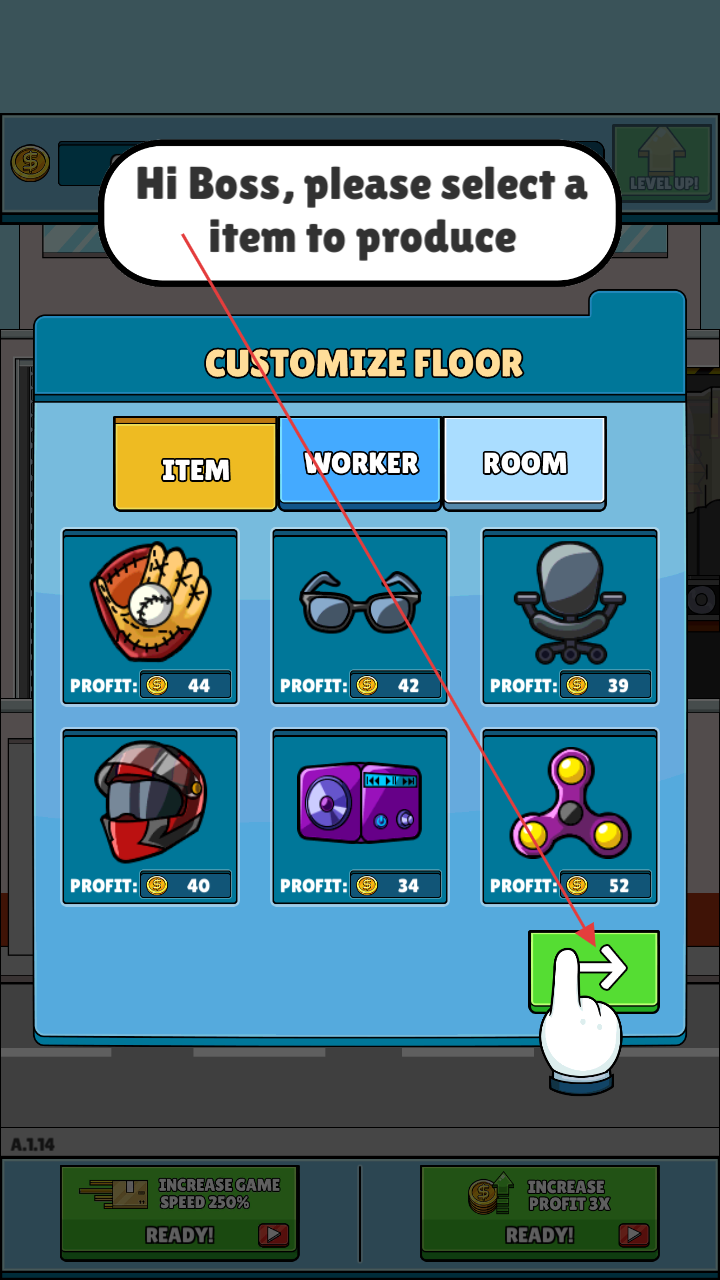
Task: Select the red helmet item with profit 40
Action: 150,816
